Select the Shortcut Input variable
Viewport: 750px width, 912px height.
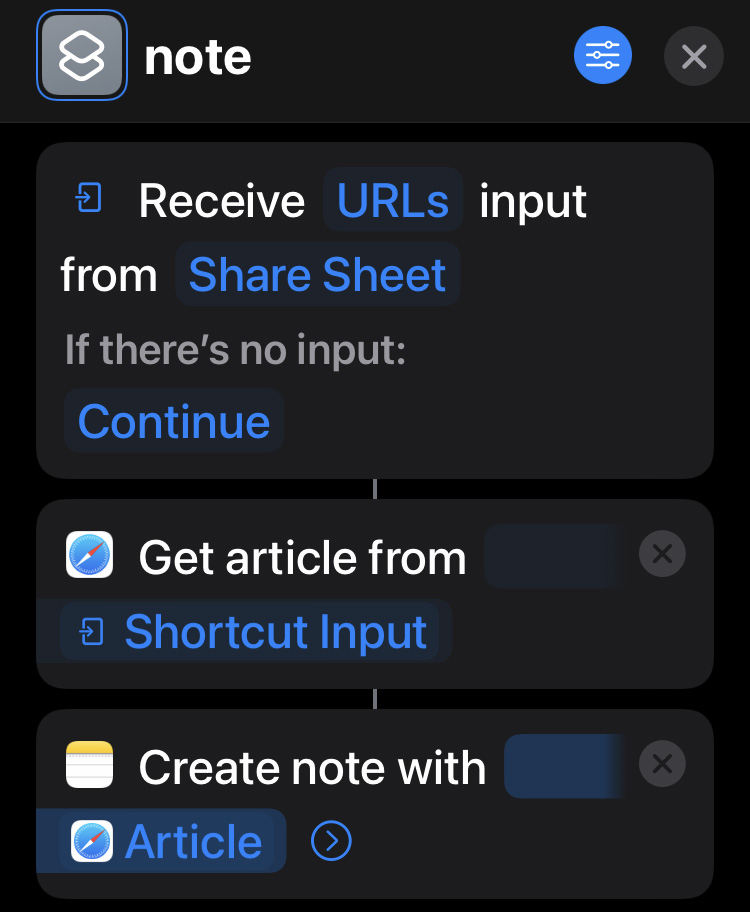coord(256,632)
